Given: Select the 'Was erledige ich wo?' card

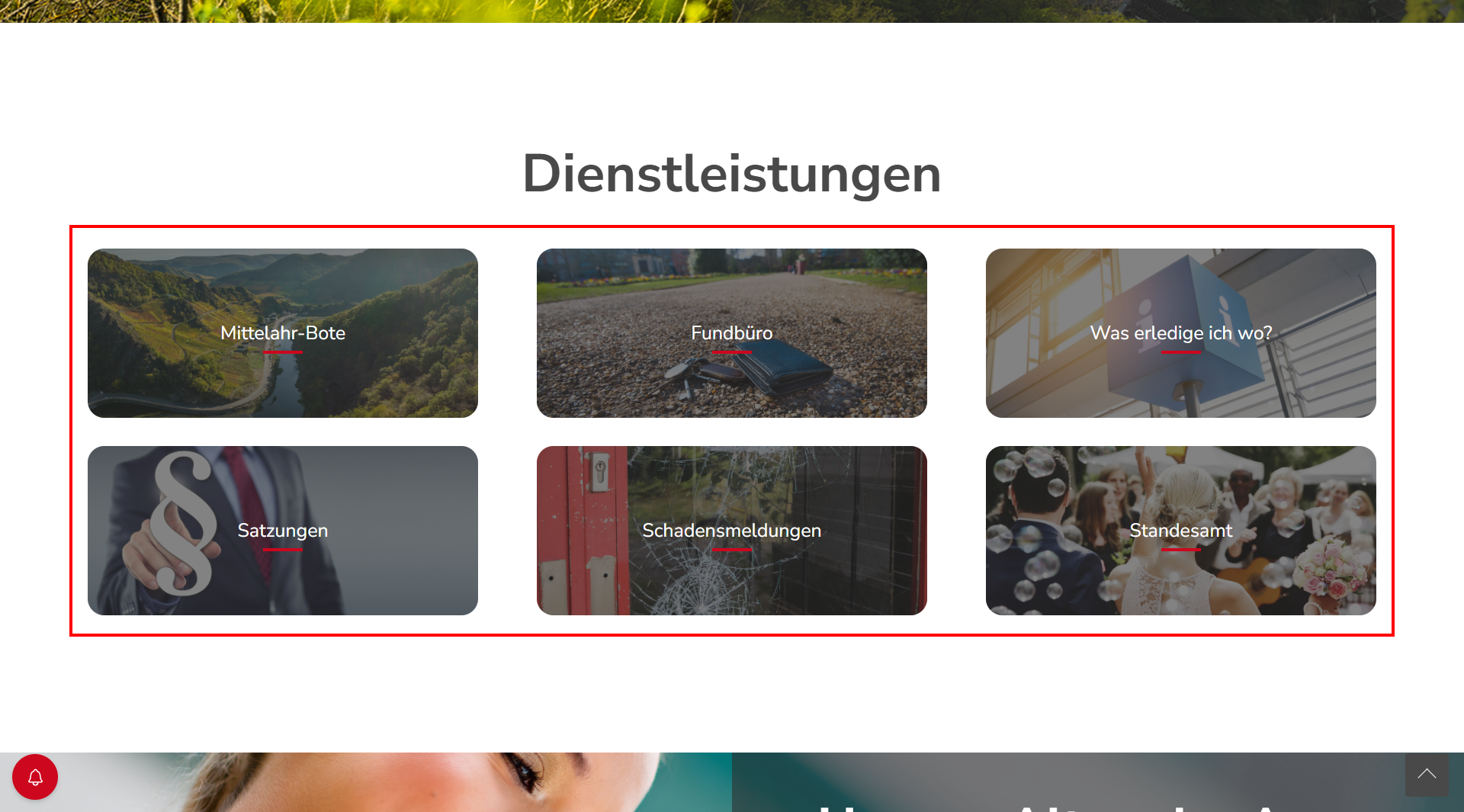Looking at the screenshot, I should [x=1180, y=333].
